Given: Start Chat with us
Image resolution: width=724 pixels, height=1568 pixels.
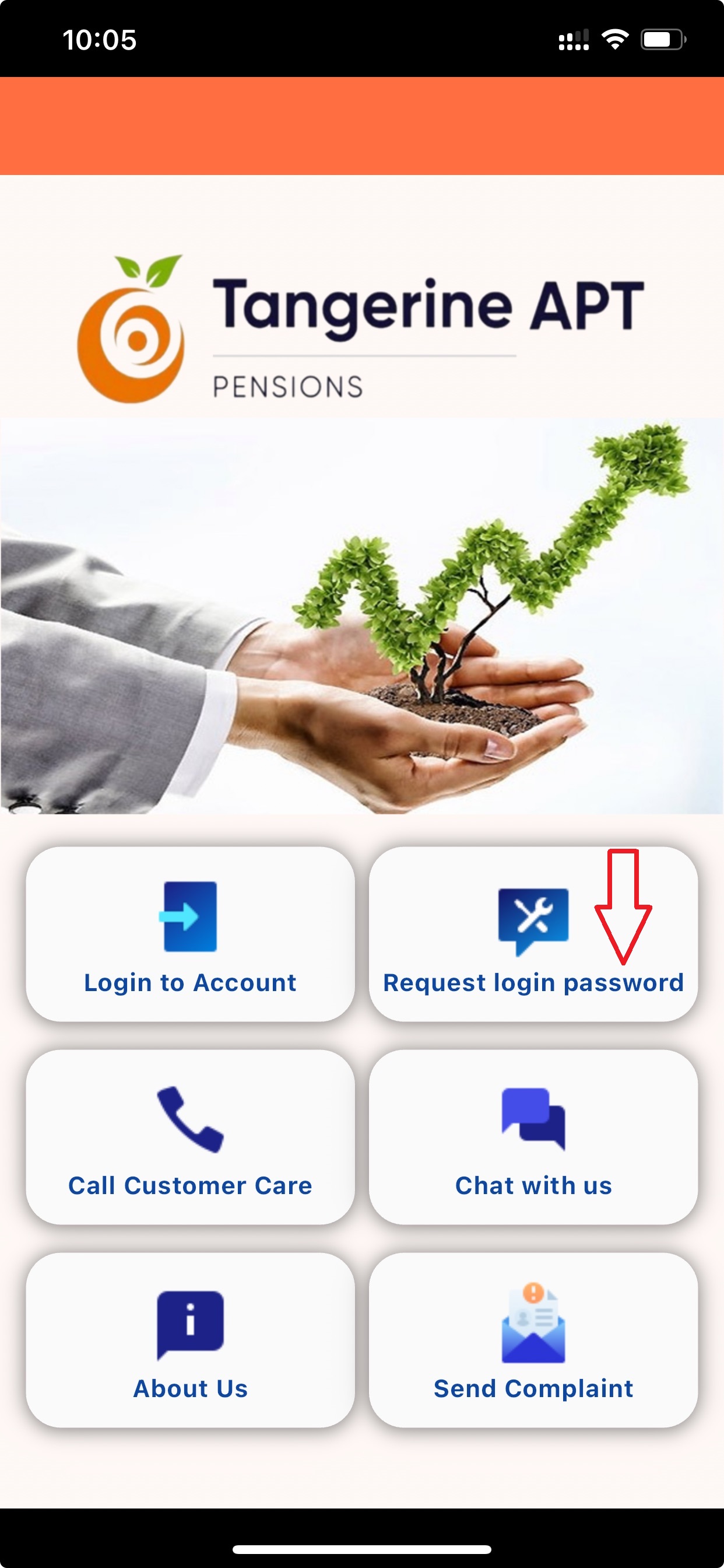Looking at the screenshot, I should pyautogui.click(x=533, y=1136).
